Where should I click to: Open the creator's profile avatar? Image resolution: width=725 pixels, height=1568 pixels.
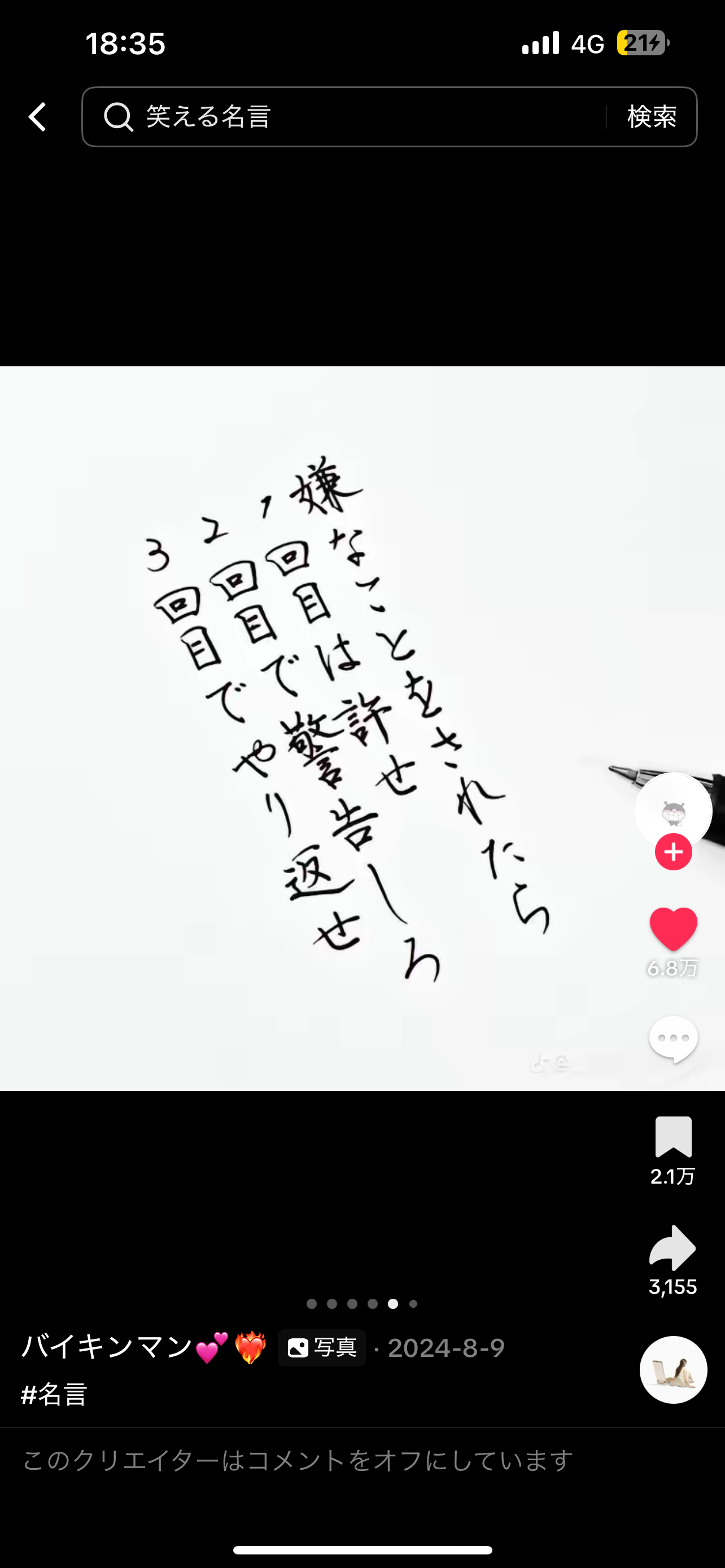pyautogui.click(x=672, y=809)
